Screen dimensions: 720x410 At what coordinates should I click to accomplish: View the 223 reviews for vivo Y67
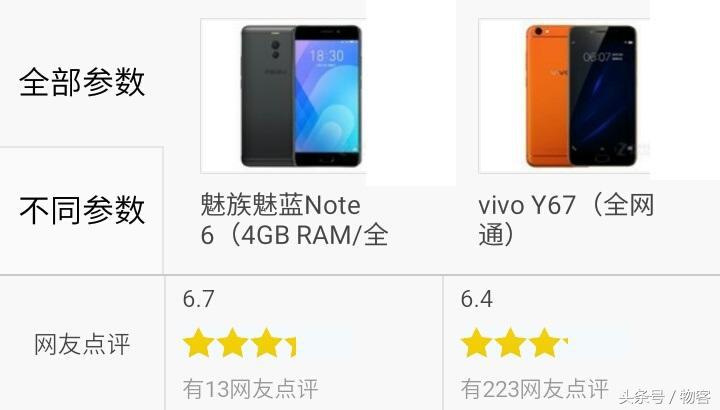534,388
